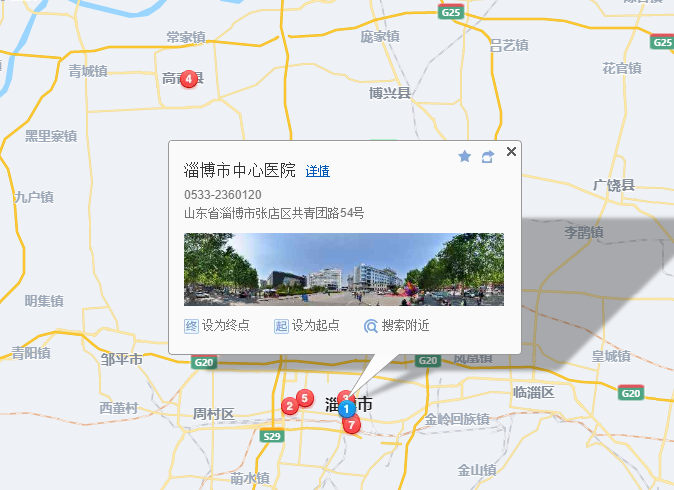The width and height of the screenshot is (674, 490).
Task: Open the hospital street panorama image
Action: [x=344, y=269]
